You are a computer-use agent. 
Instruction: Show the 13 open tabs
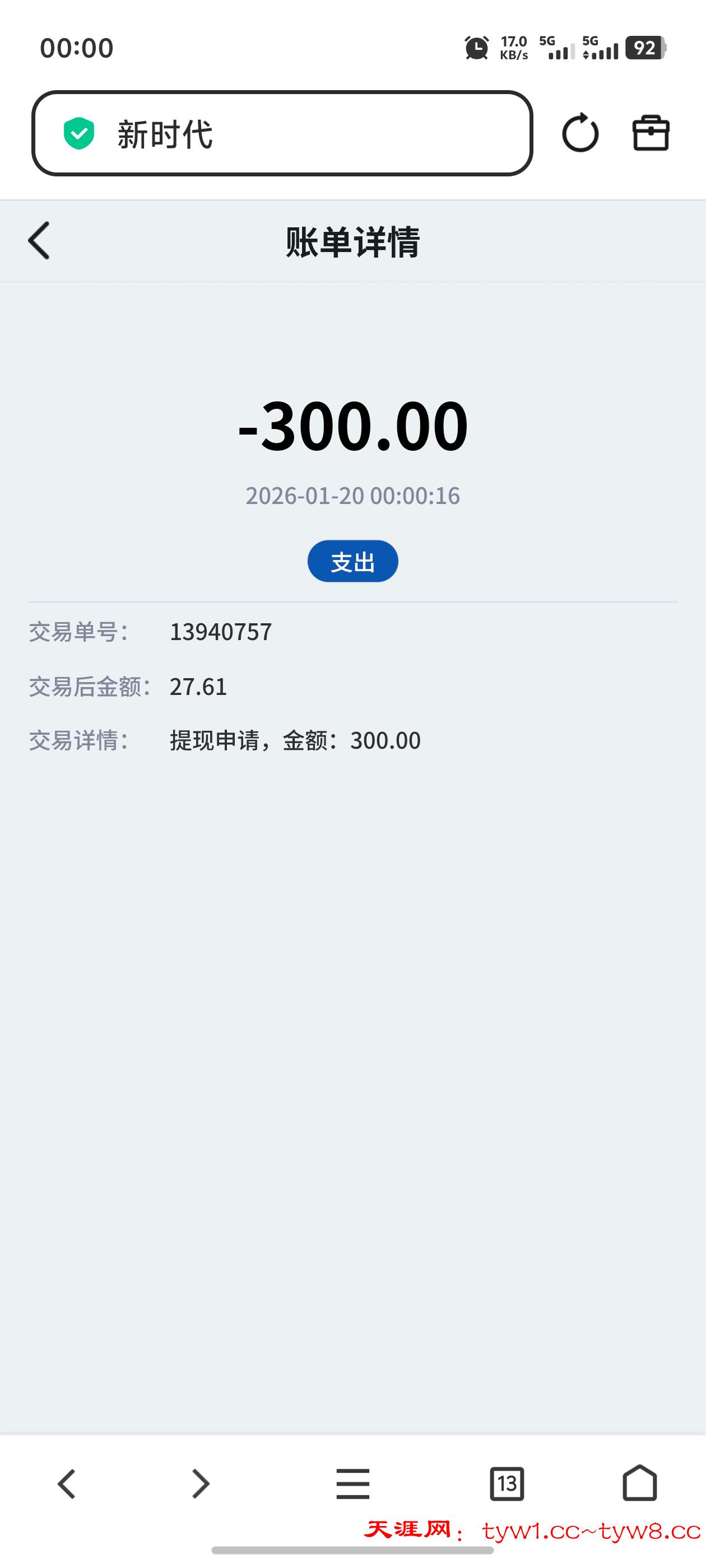pyautogui.click(x=507, y=1483)
